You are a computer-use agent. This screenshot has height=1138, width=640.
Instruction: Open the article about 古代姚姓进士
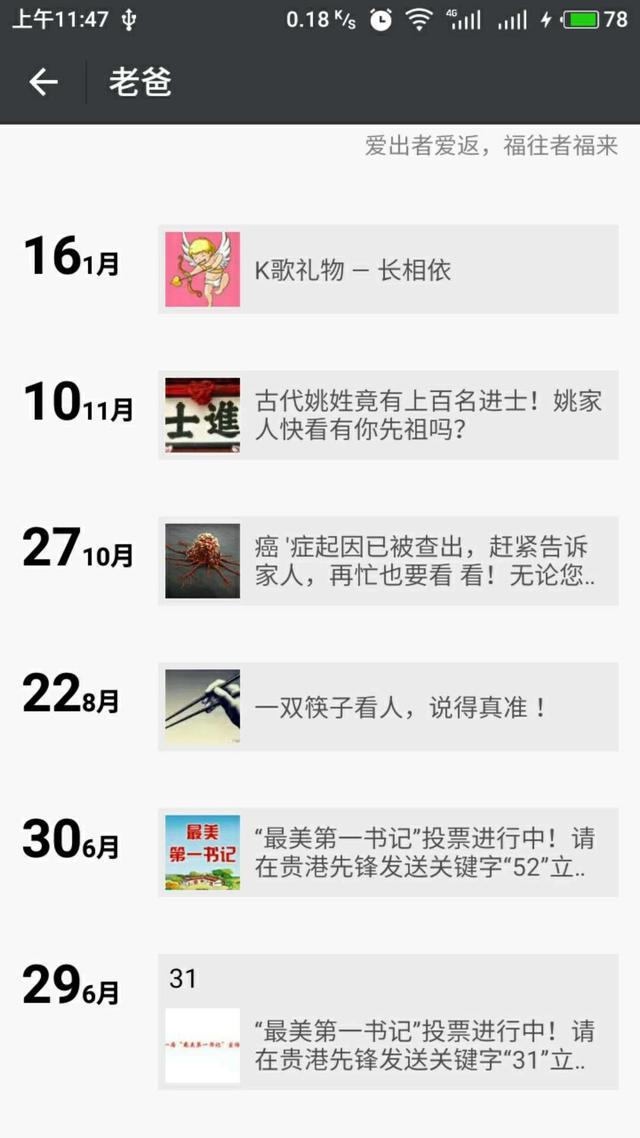point(388,415)
